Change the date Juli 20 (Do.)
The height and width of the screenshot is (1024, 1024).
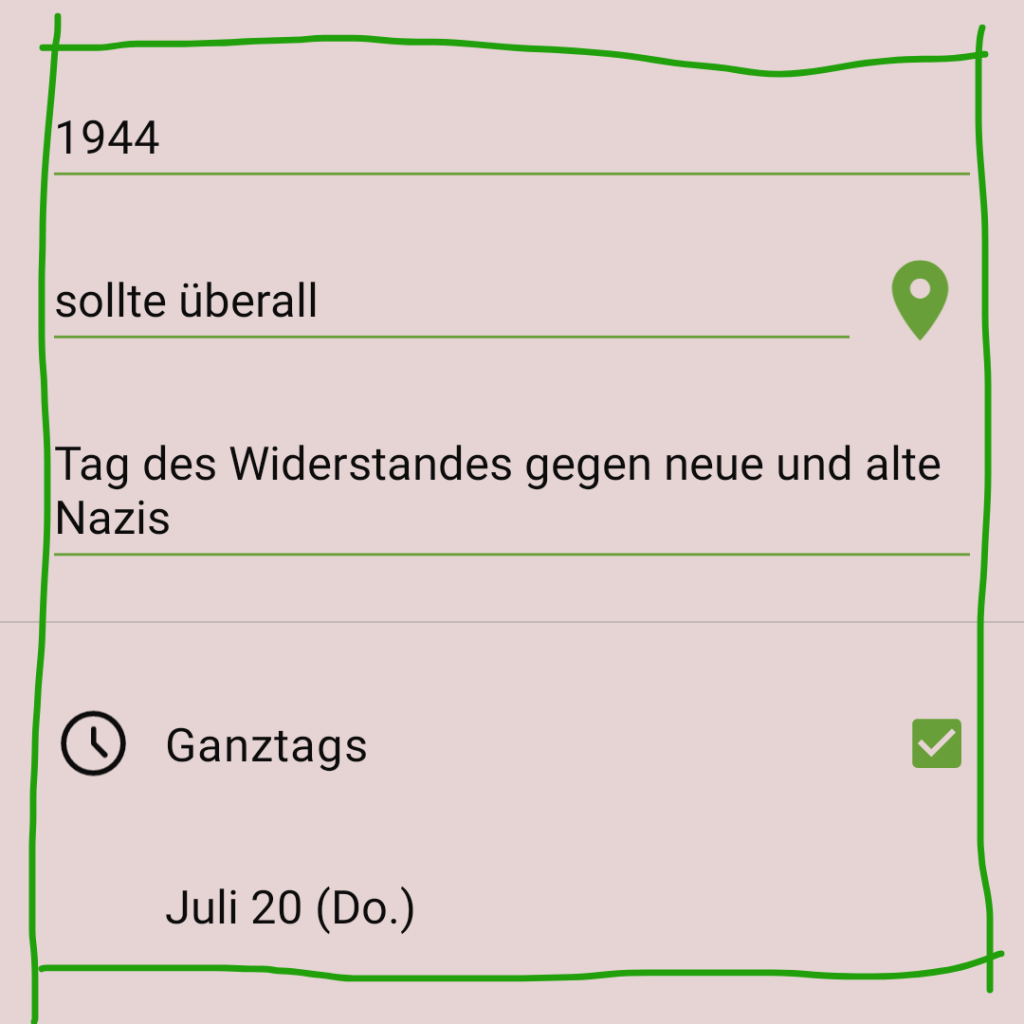point(290,908)
